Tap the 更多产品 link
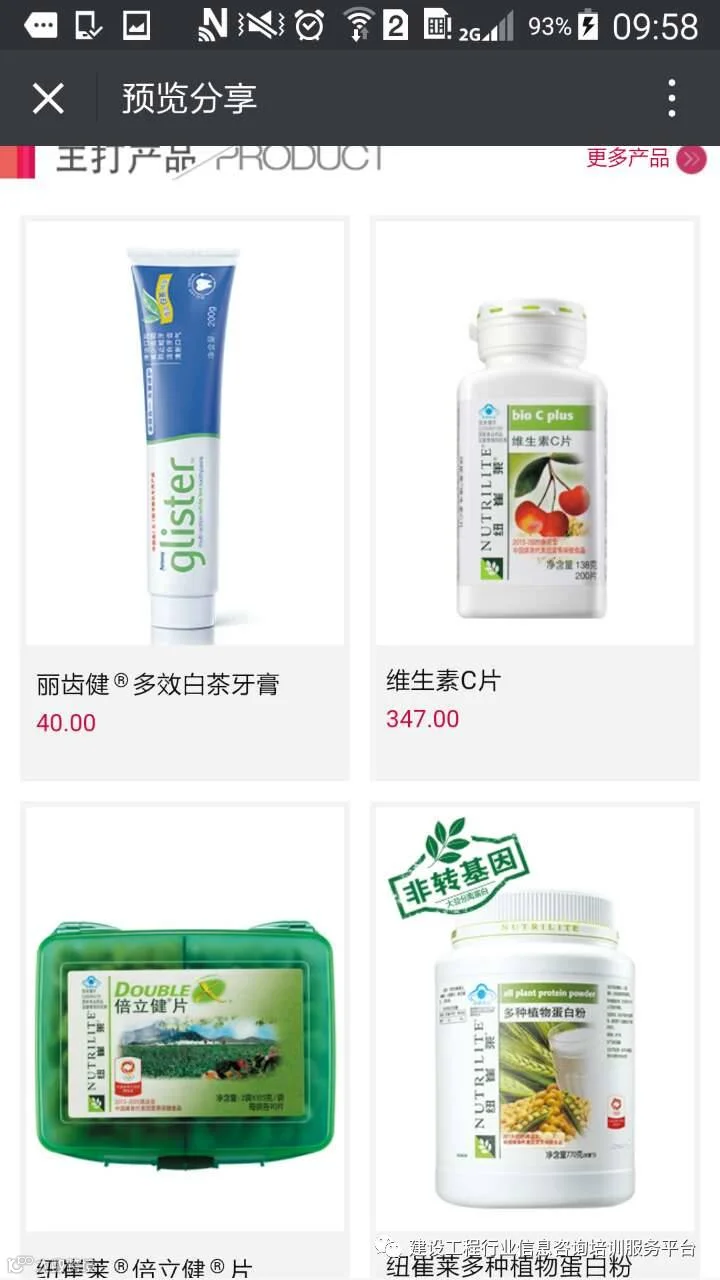This screenshot has height=1280, width=720. click(646, 158)
